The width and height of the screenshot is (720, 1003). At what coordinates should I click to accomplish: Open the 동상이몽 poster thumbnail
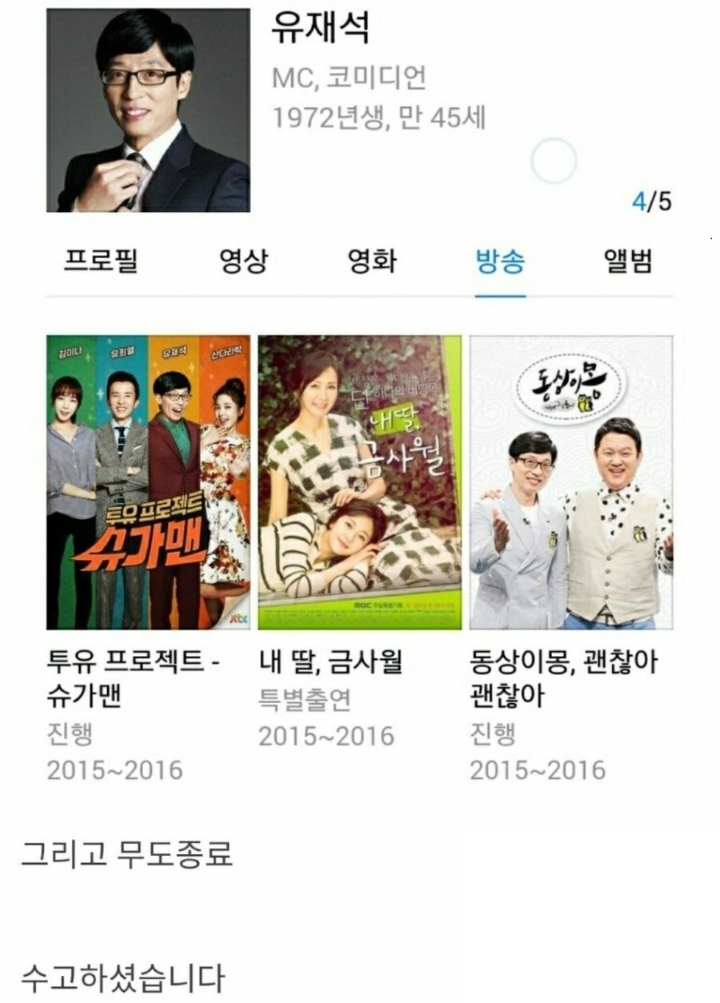pos(564,477)
